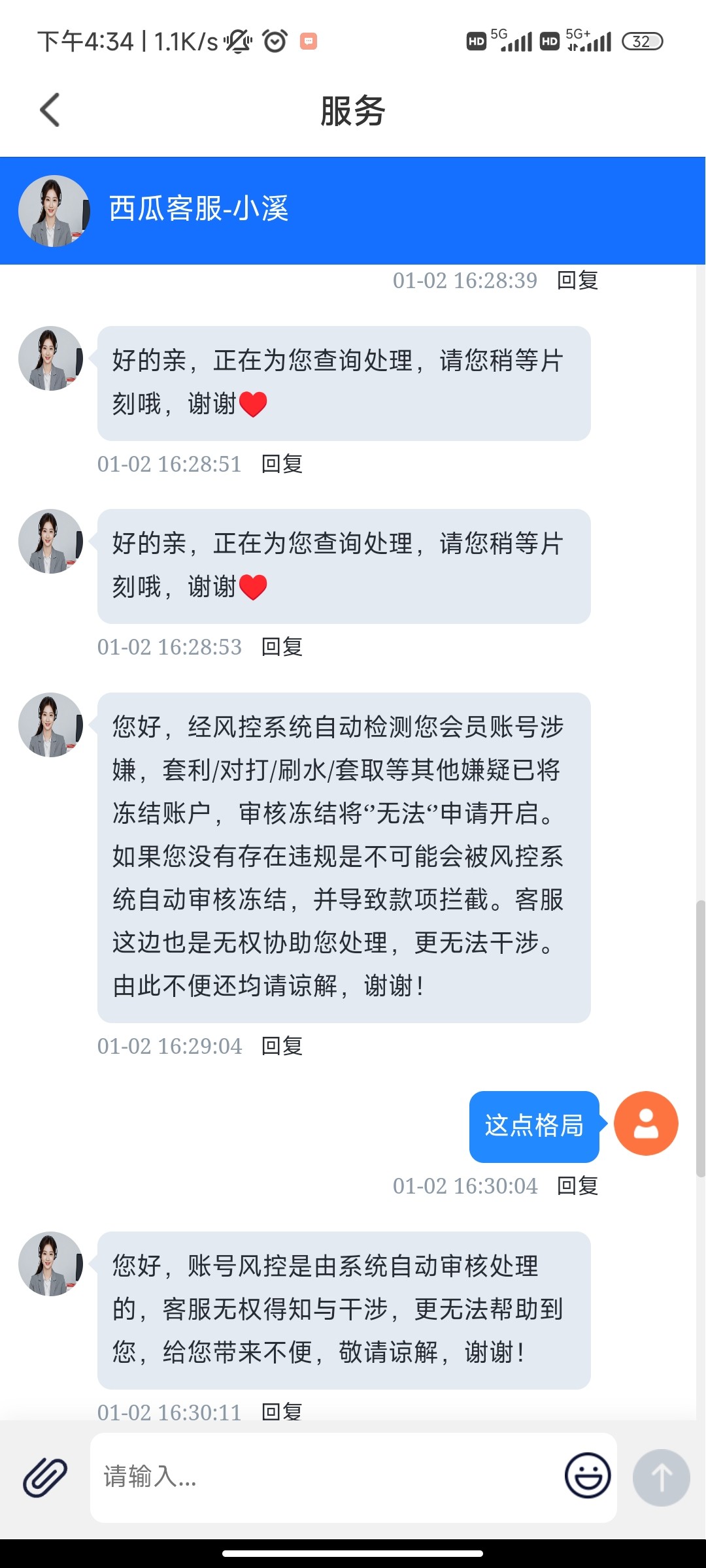Tap 回复 under the 16:28:39 message

[577, 280]
